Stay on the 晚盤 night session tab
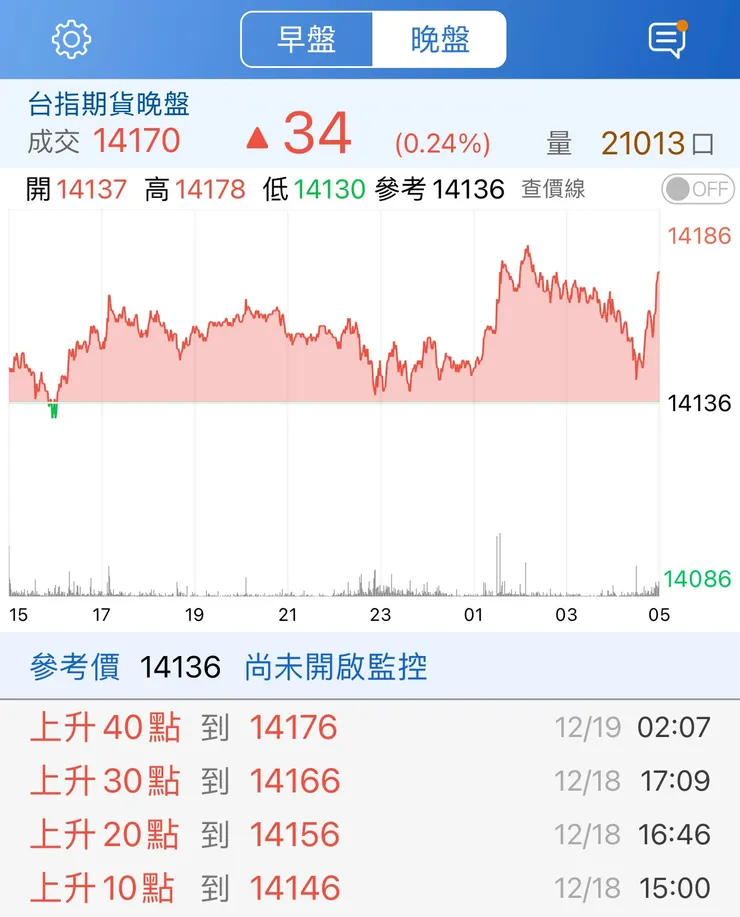The image size is (740, 917). pyautogui.click(x=440, y=37)
